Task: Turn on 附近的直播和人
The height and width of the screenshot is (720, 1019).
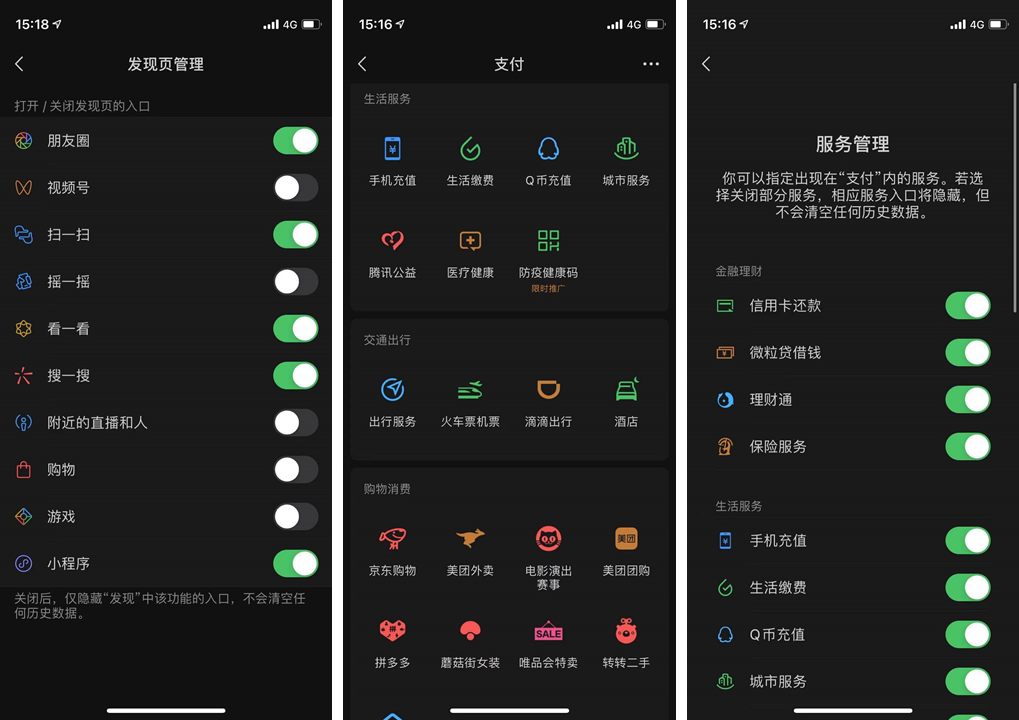Action: click(295, 423)
